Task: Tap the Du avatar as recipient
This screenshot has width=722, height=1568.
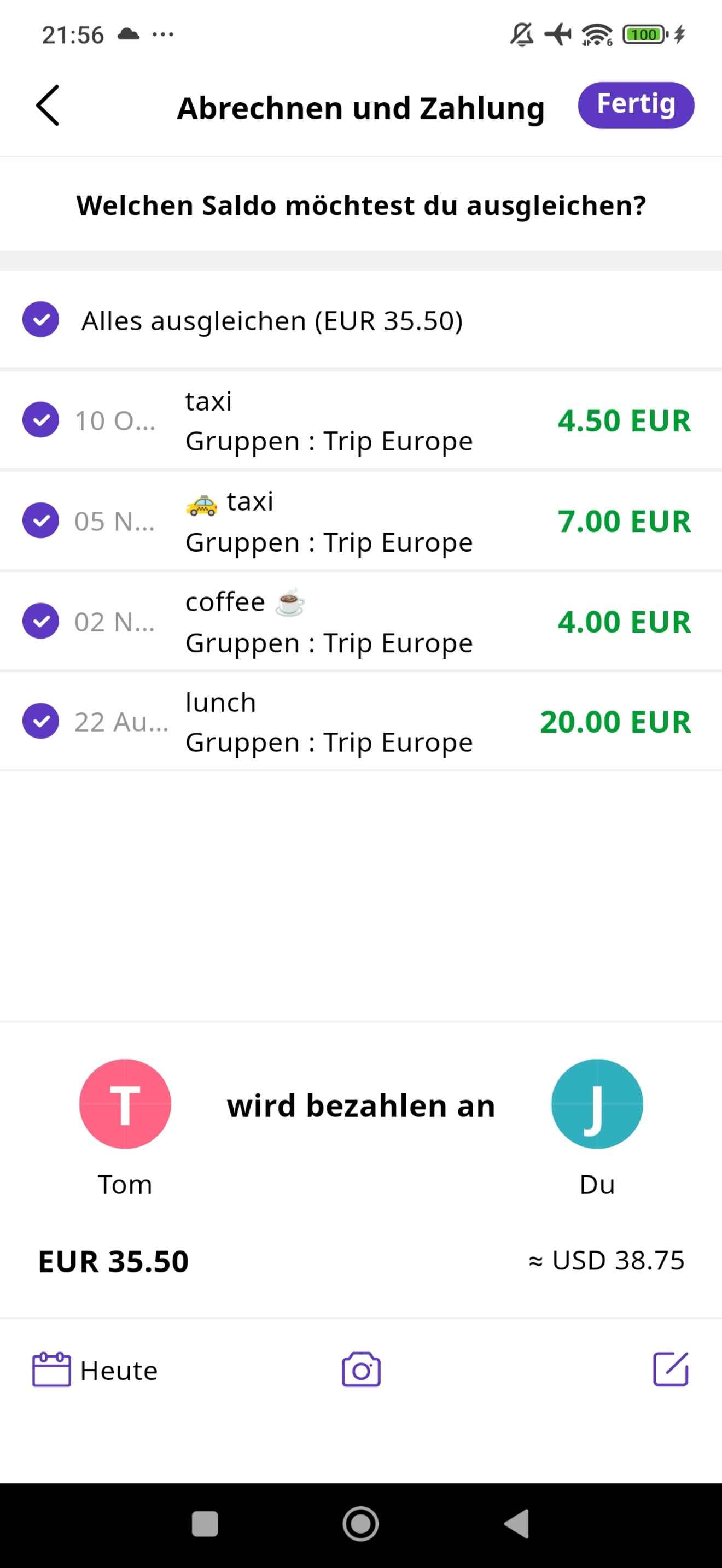Action: click(x=597, y=1104)
